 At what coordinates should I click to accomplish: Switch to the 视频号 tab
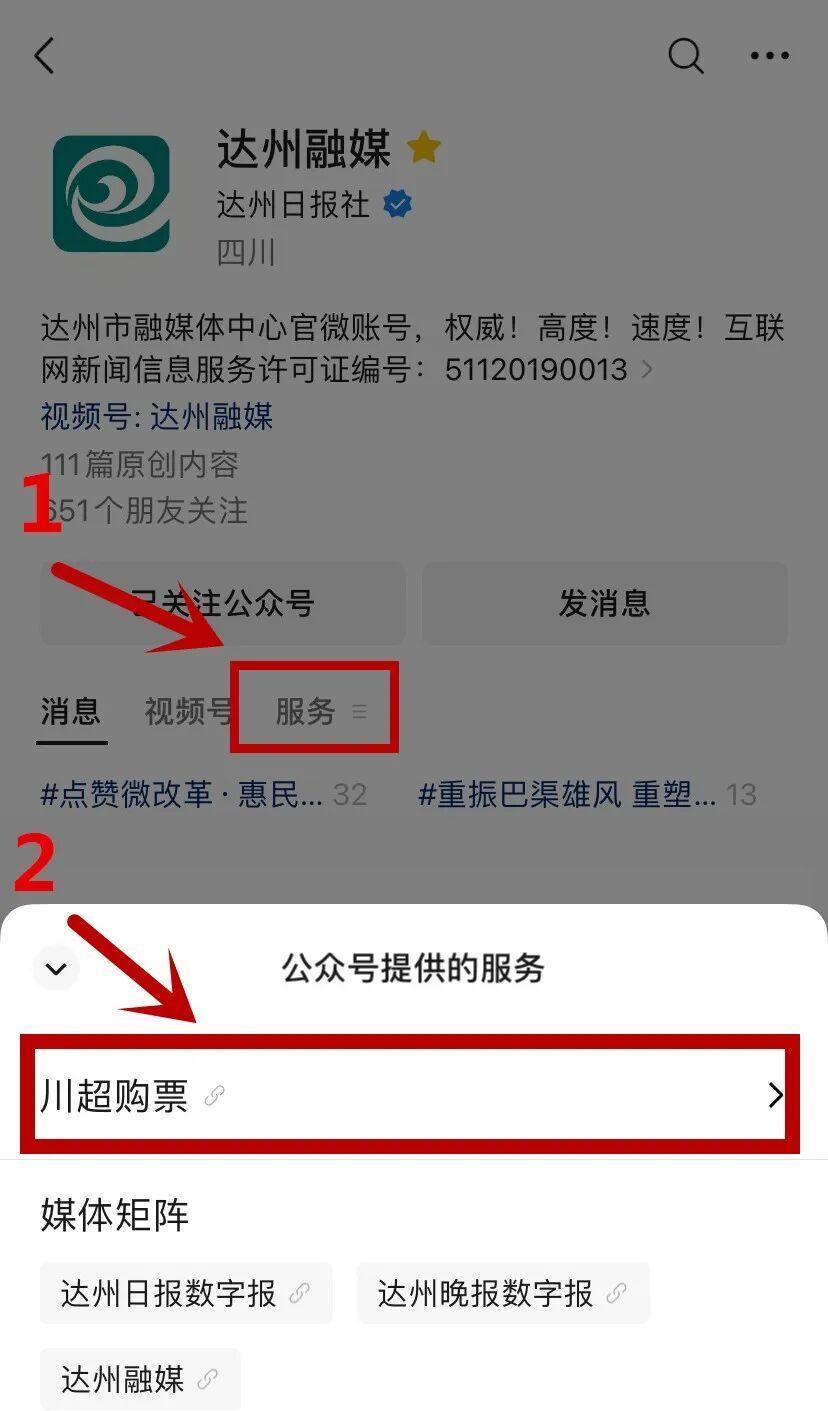pos(187,712)
